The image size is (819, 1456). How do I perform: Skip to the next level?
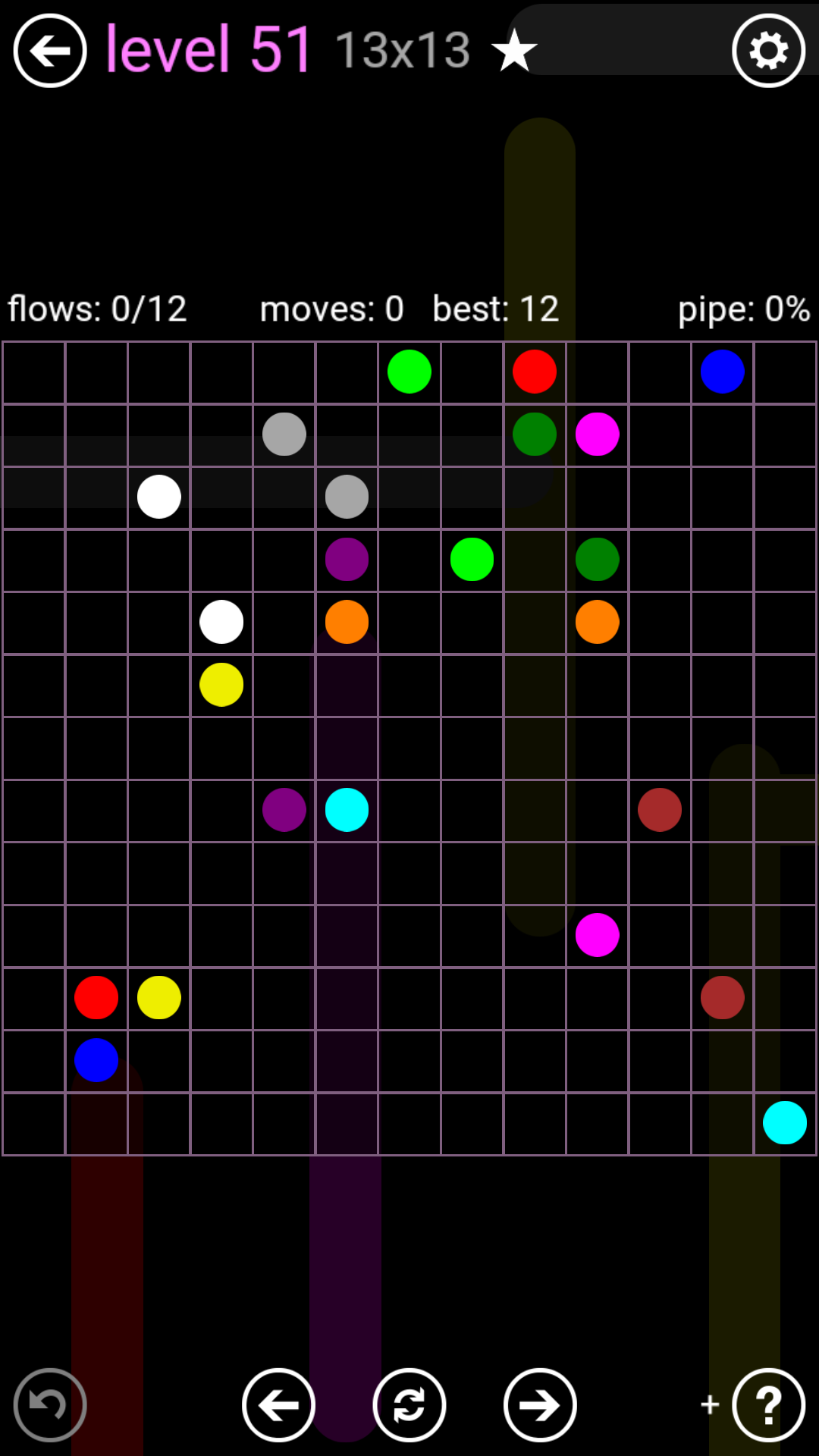pyautogui.click(x=540, y=1405)
